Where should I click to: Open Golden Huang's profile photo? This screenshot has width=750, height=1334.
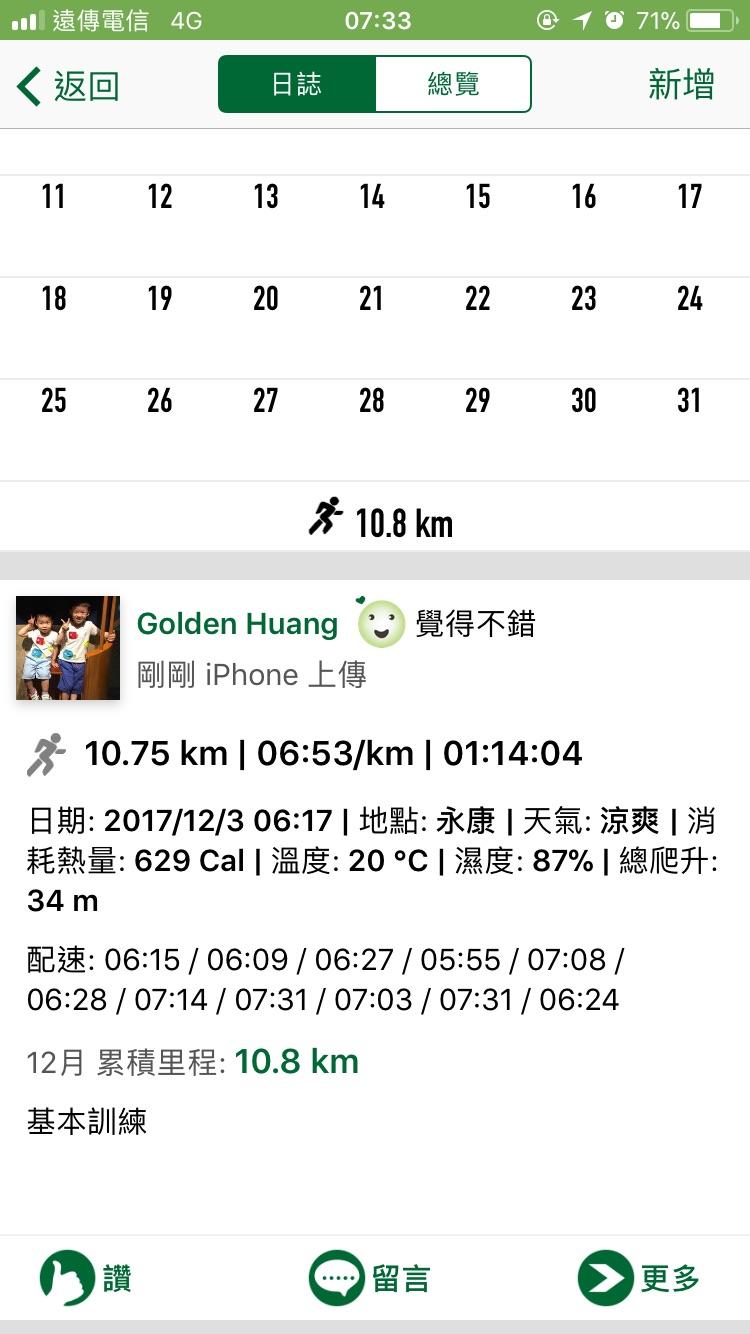tap(68, 647)
